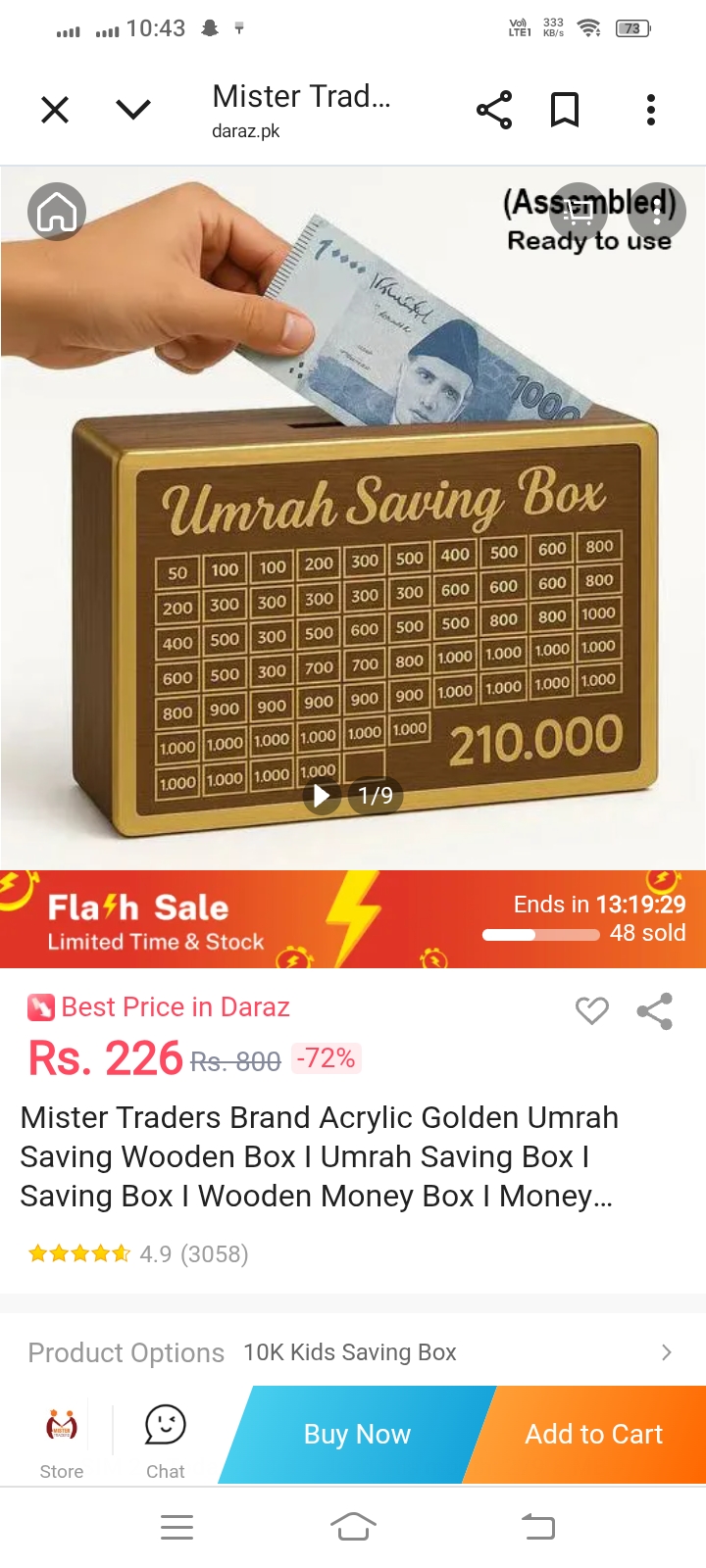Open the Umrah Saving Box product image

353,517
